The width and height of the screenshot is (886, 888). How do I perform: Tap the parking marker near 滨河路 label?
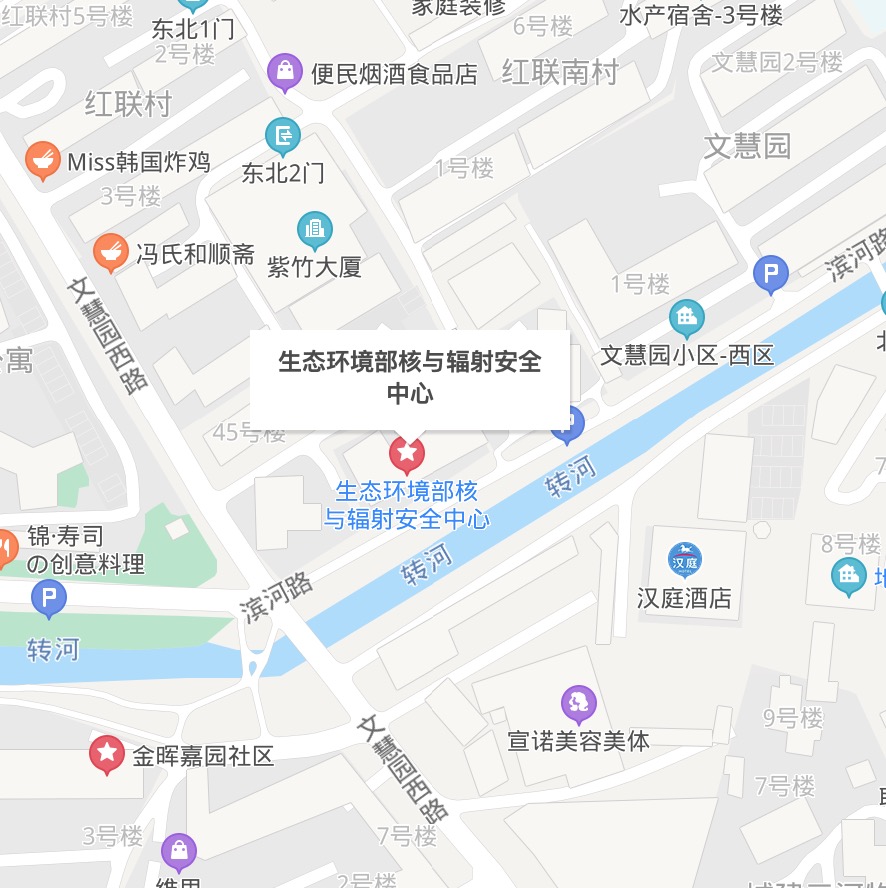tap(770, 273)
